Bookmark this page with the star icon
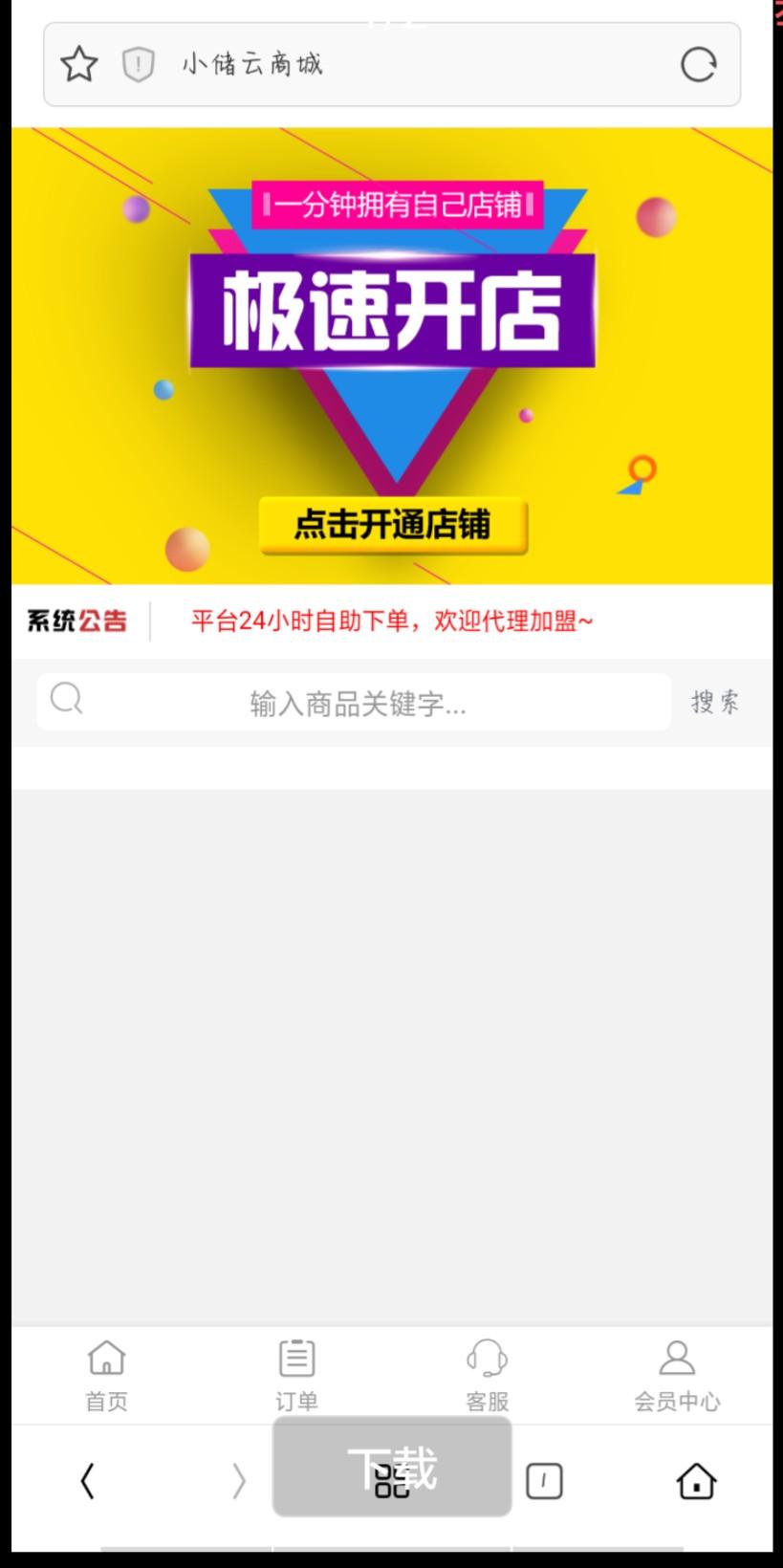The width and height of the screenshot is (783, 1568). pos(79,65)
